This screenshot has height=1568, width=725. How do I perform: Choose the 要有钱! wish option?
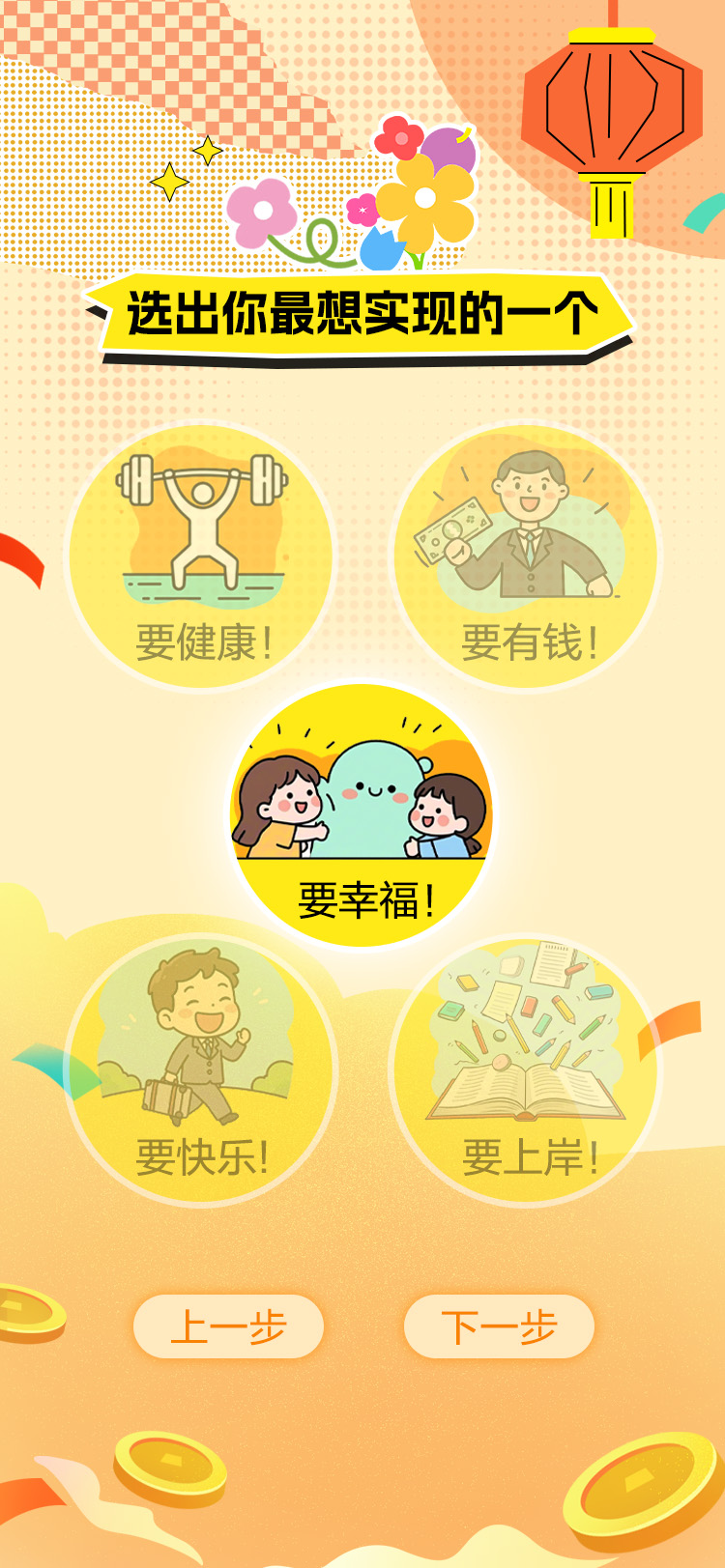click(x=525, y=557)
